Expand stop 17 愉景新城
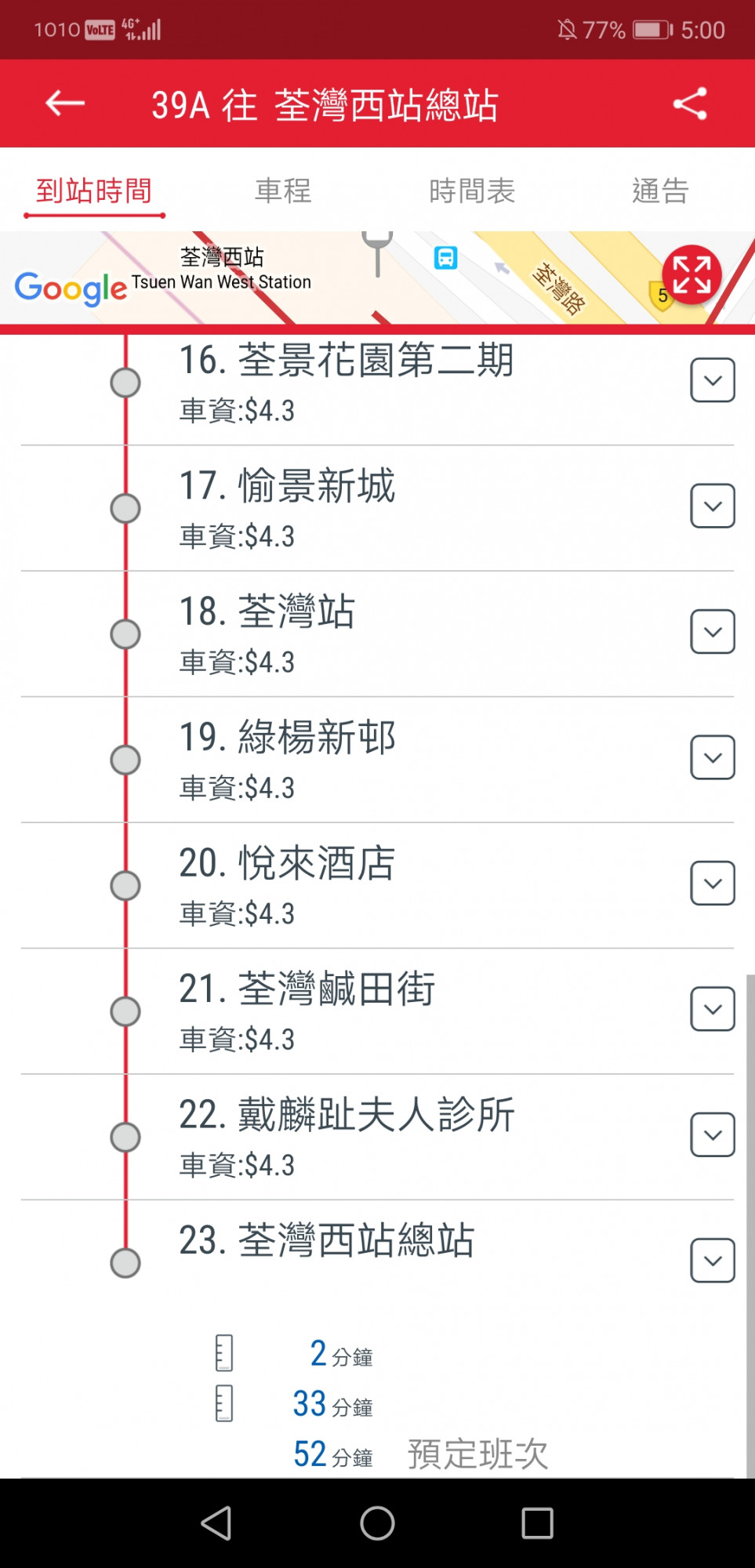755x1568 pixels. (x=712, y=506)
